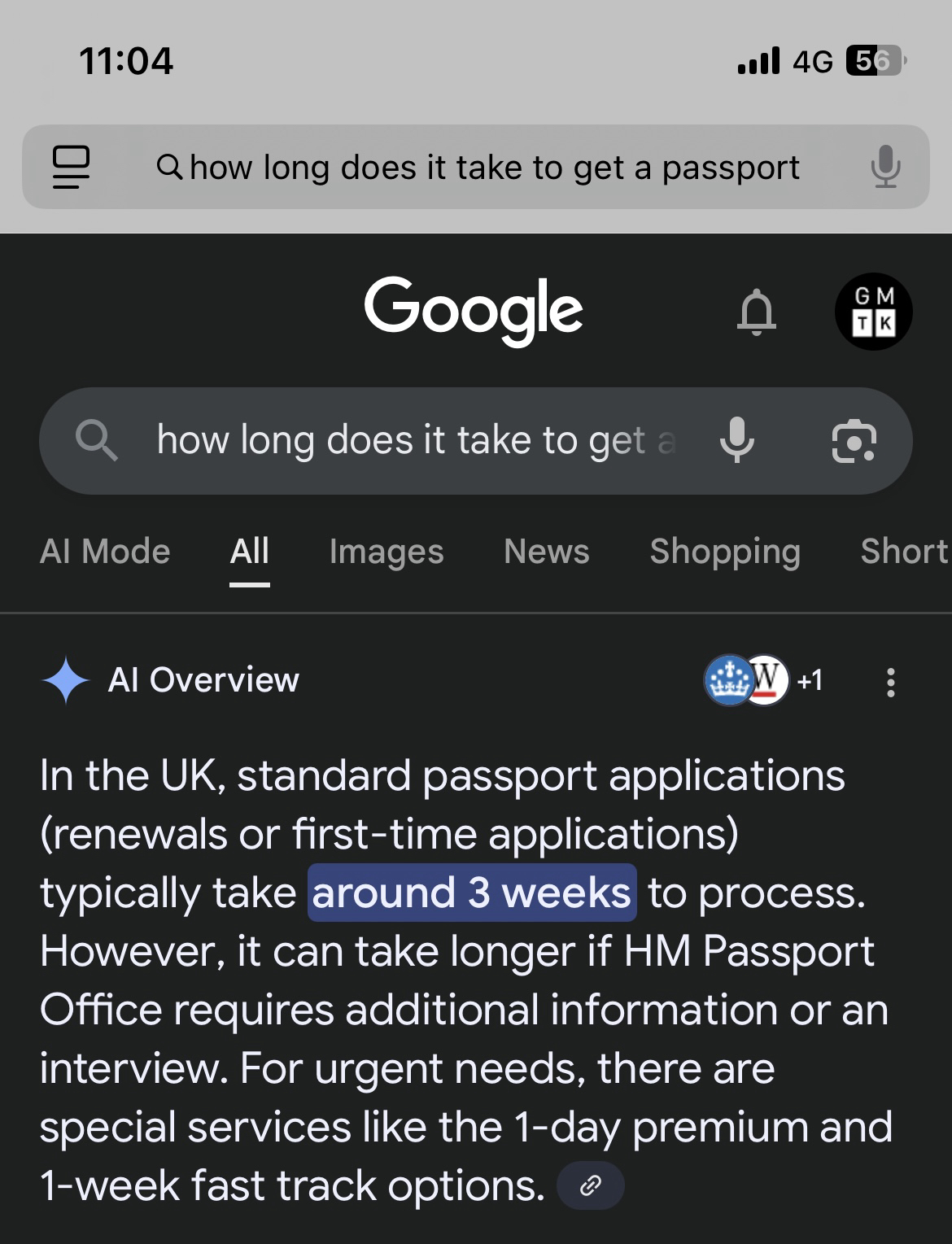View AI Overview source icons +1
This screenshot has height=1244, width=952.
coord(763,680)
